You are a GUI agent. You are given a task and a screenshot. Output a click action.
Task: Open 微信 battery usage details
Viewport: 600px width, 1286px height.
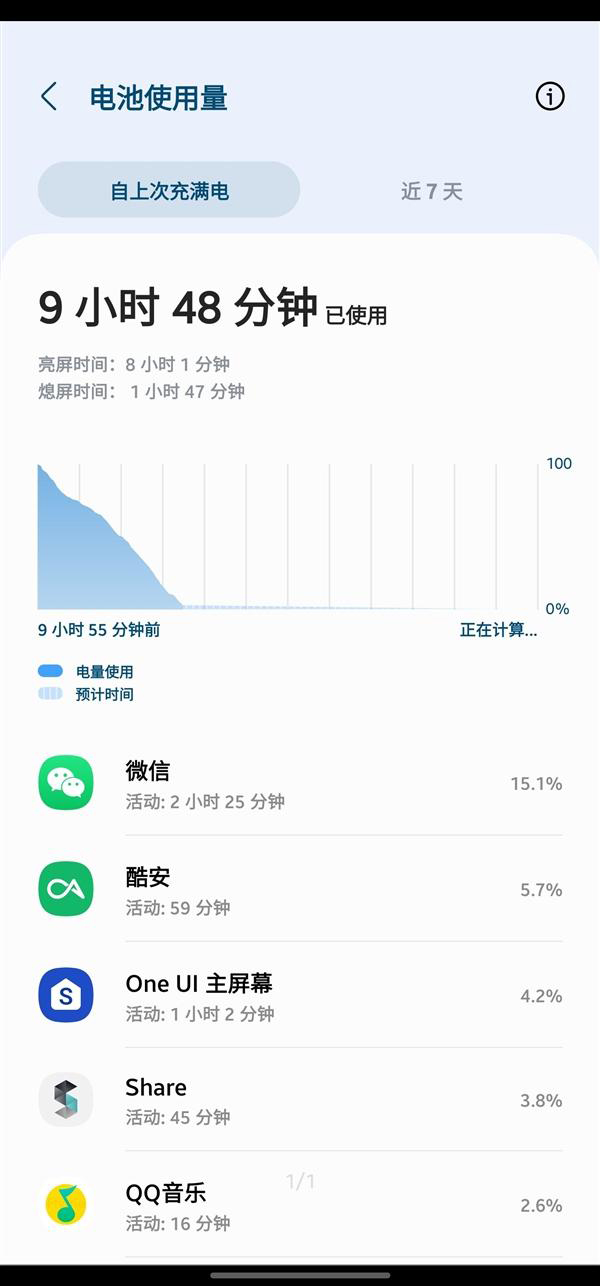point(300,784)
